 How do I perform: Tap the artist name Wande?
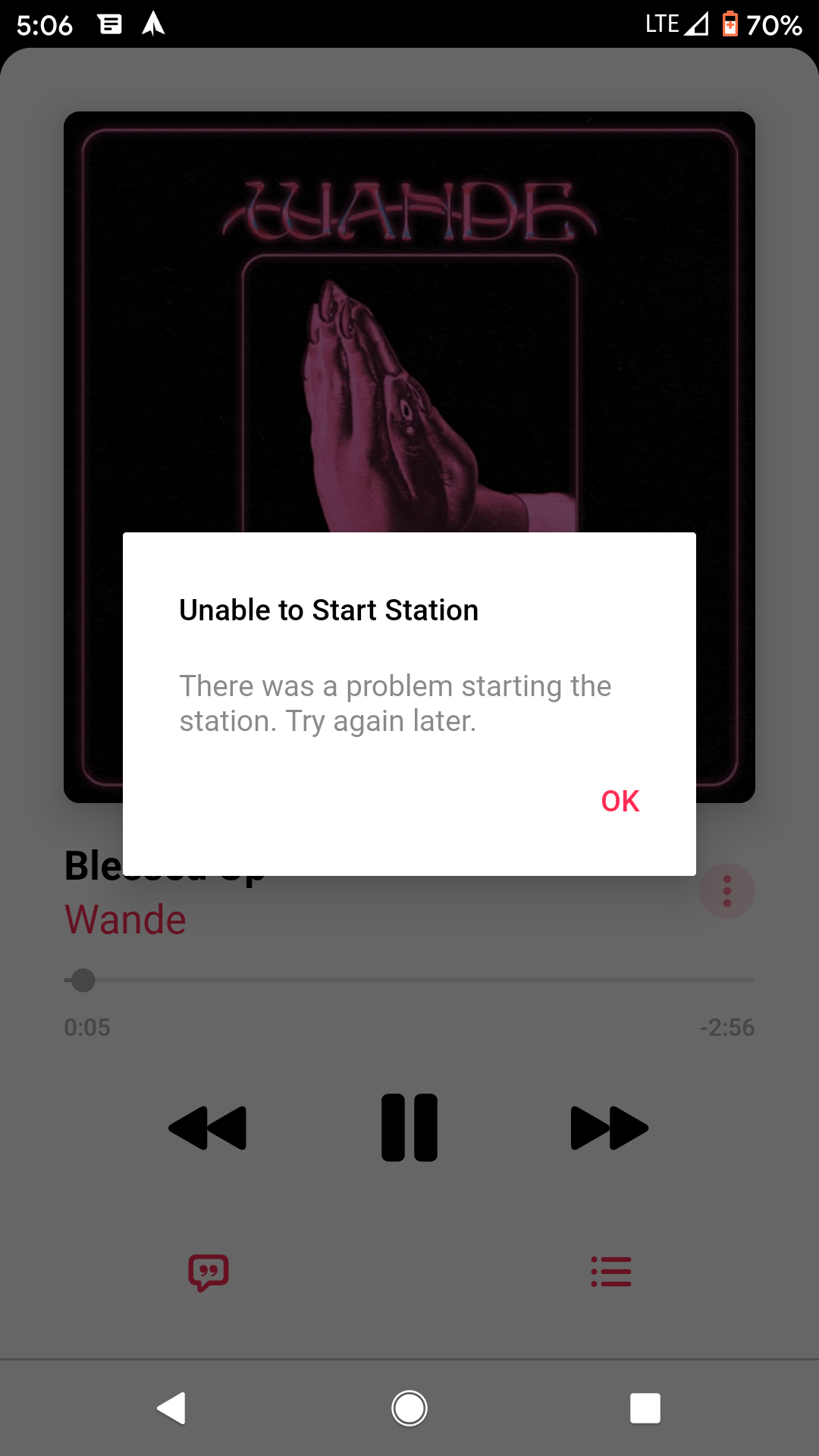point(125,920)
